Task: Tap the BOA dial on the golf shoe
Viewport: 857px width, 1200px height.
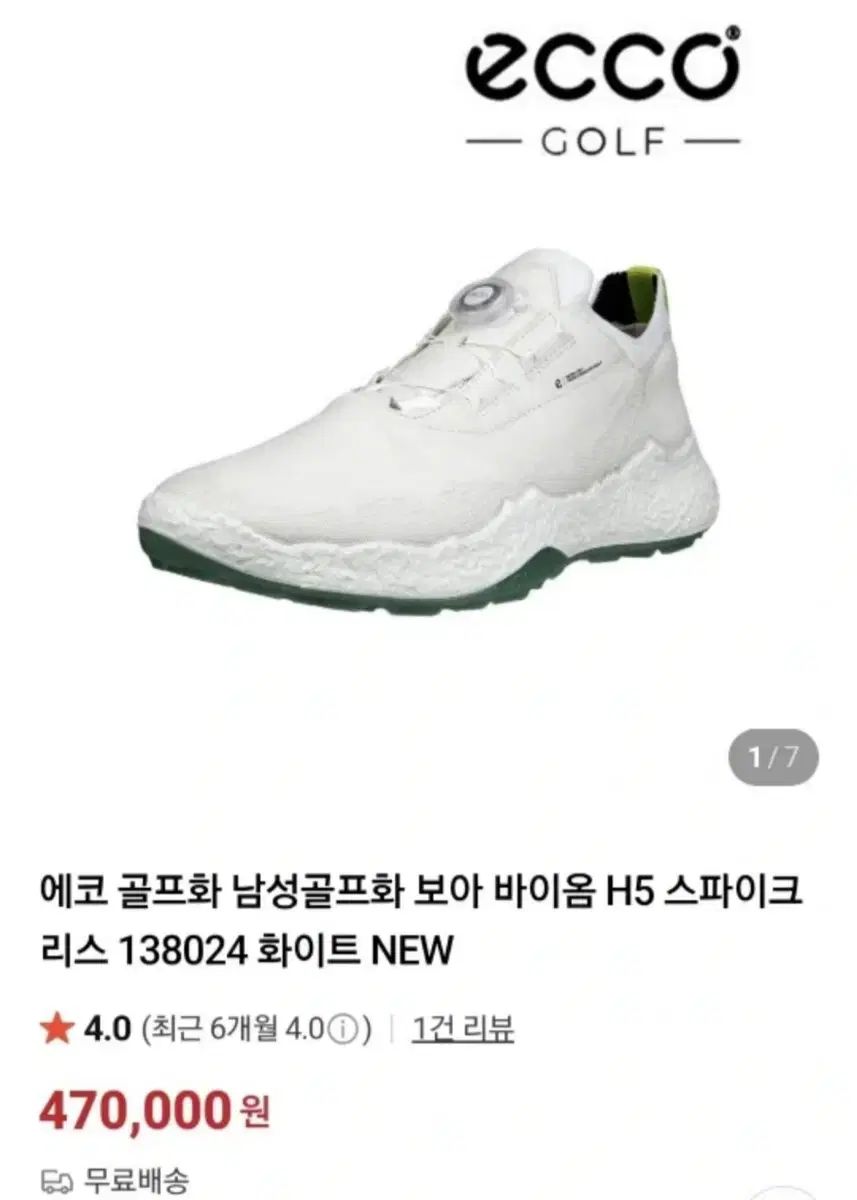Action: 477,298
